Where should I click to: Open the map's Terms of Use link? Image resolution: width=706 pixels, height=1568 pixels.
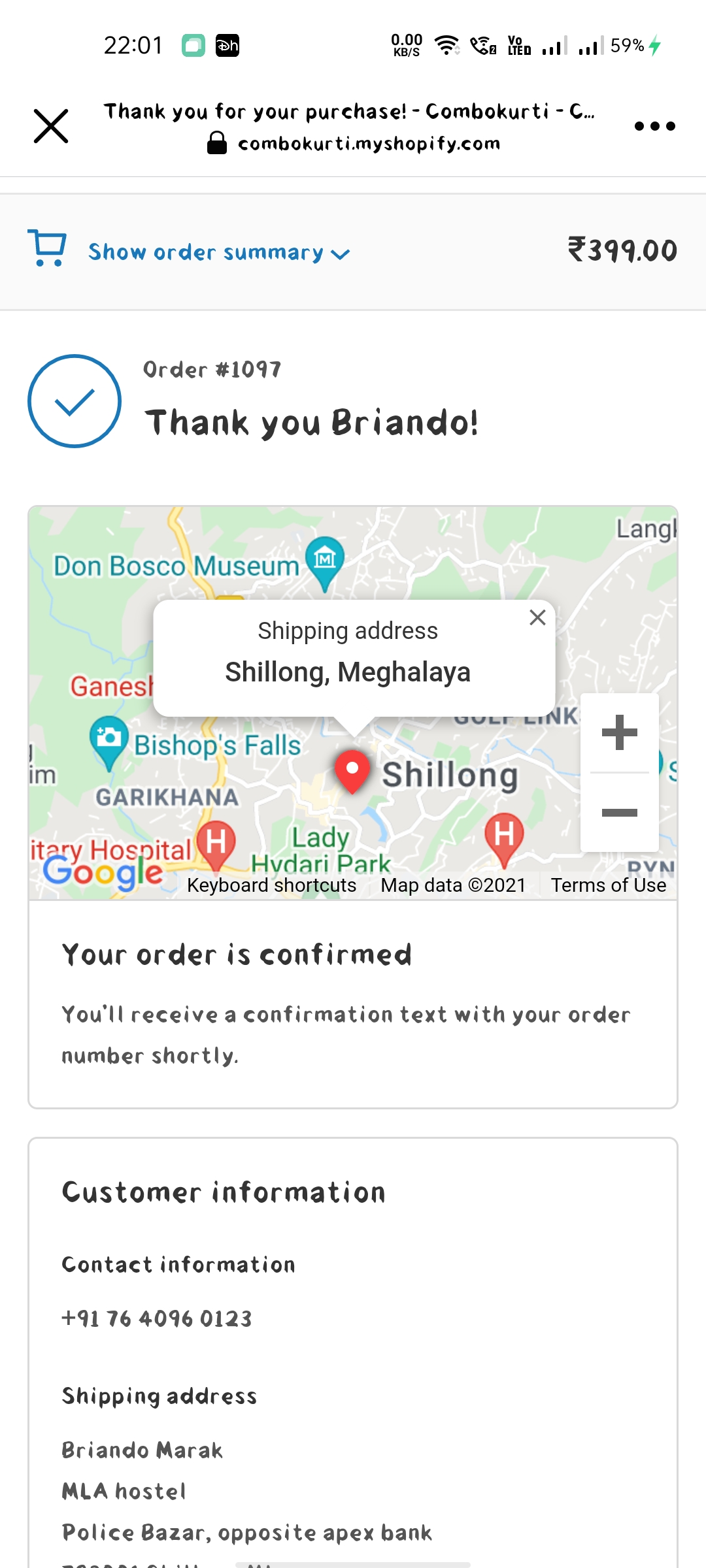[x=608, y=885]
